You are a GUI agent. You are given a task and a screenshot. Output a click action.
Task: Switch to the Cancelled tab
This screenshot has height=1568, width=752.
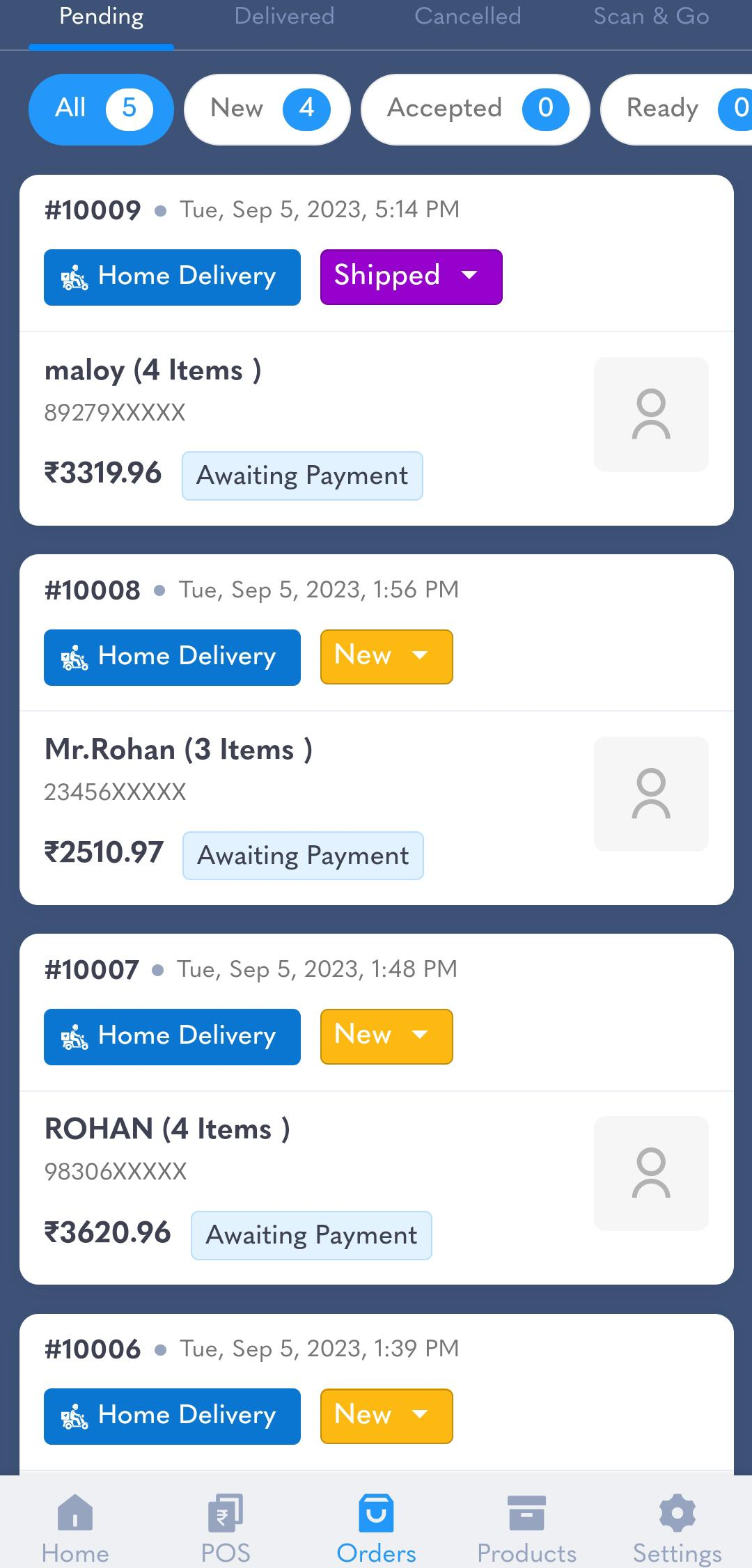[x=467, y=17]
